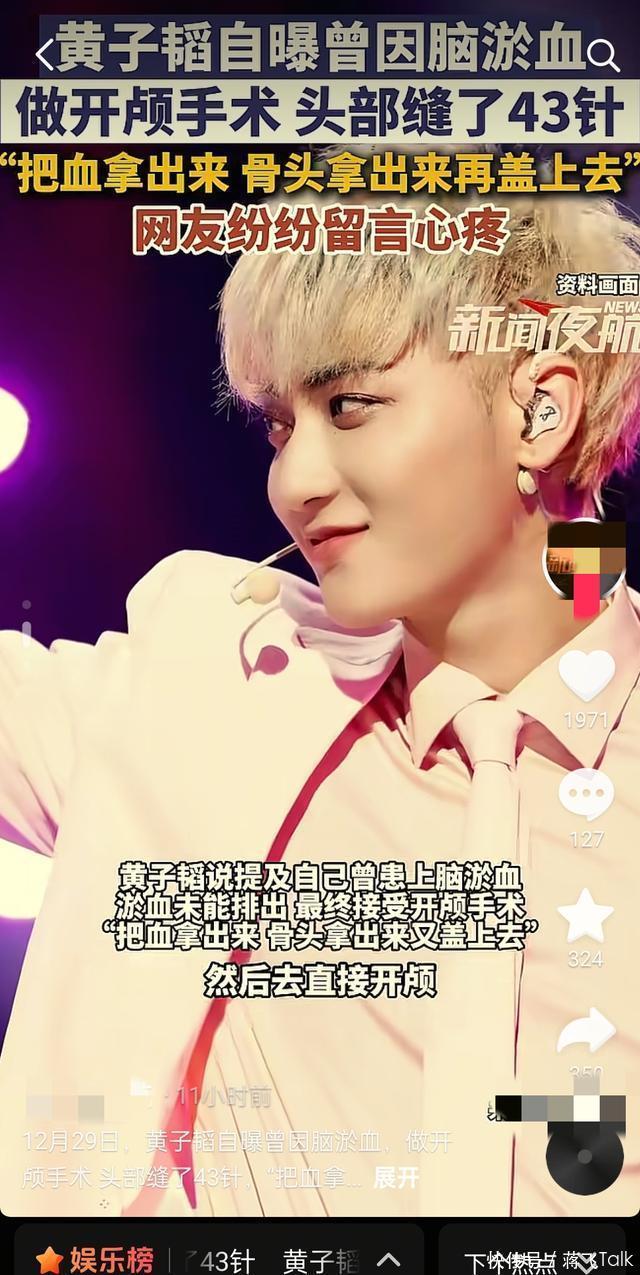Expand the caption with 展开
Viewport: 640px width, 1275px height.
396,1177
